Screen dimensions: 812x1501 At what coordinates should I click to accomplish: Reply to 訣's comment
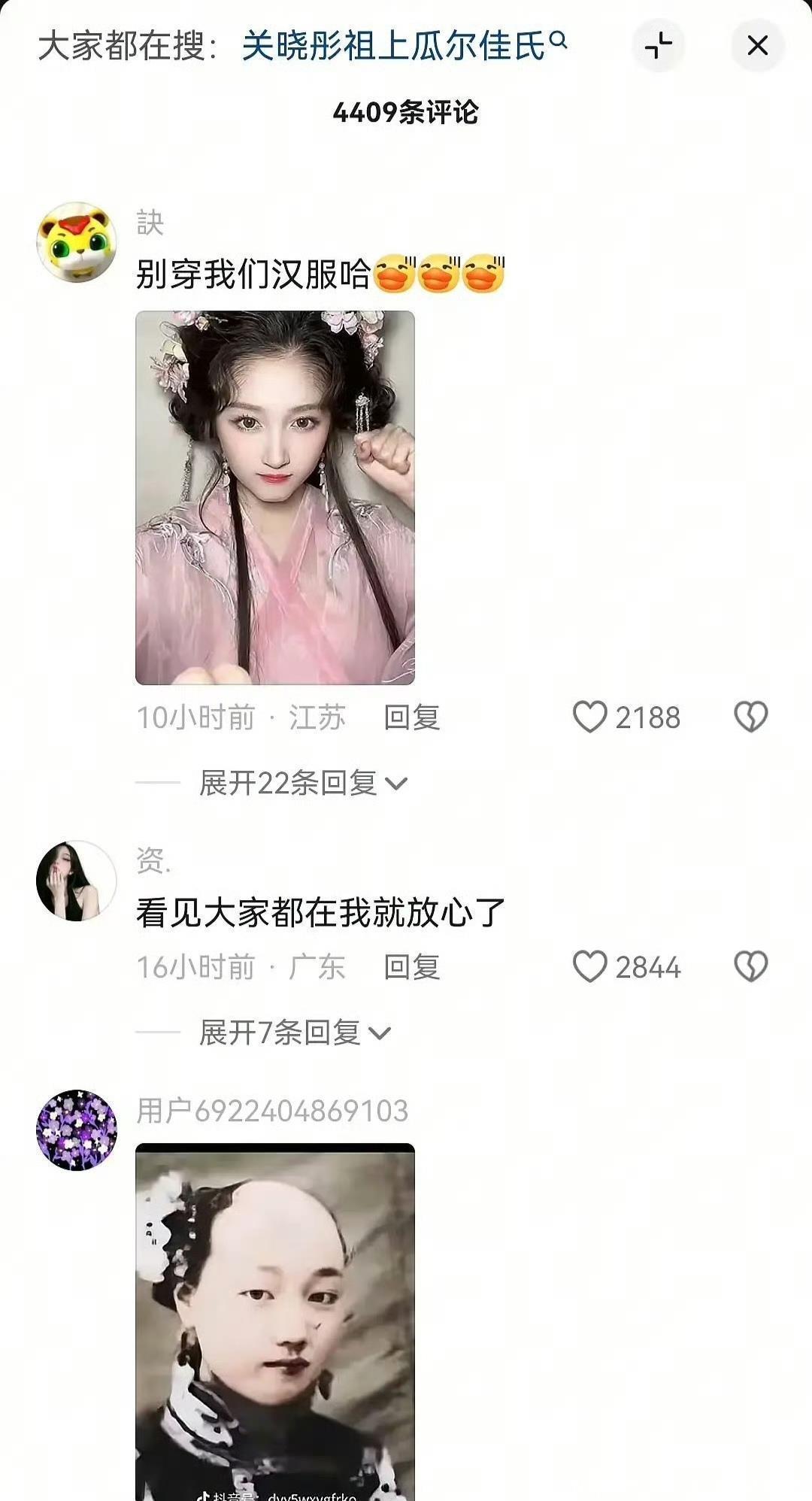click(411, 717)
